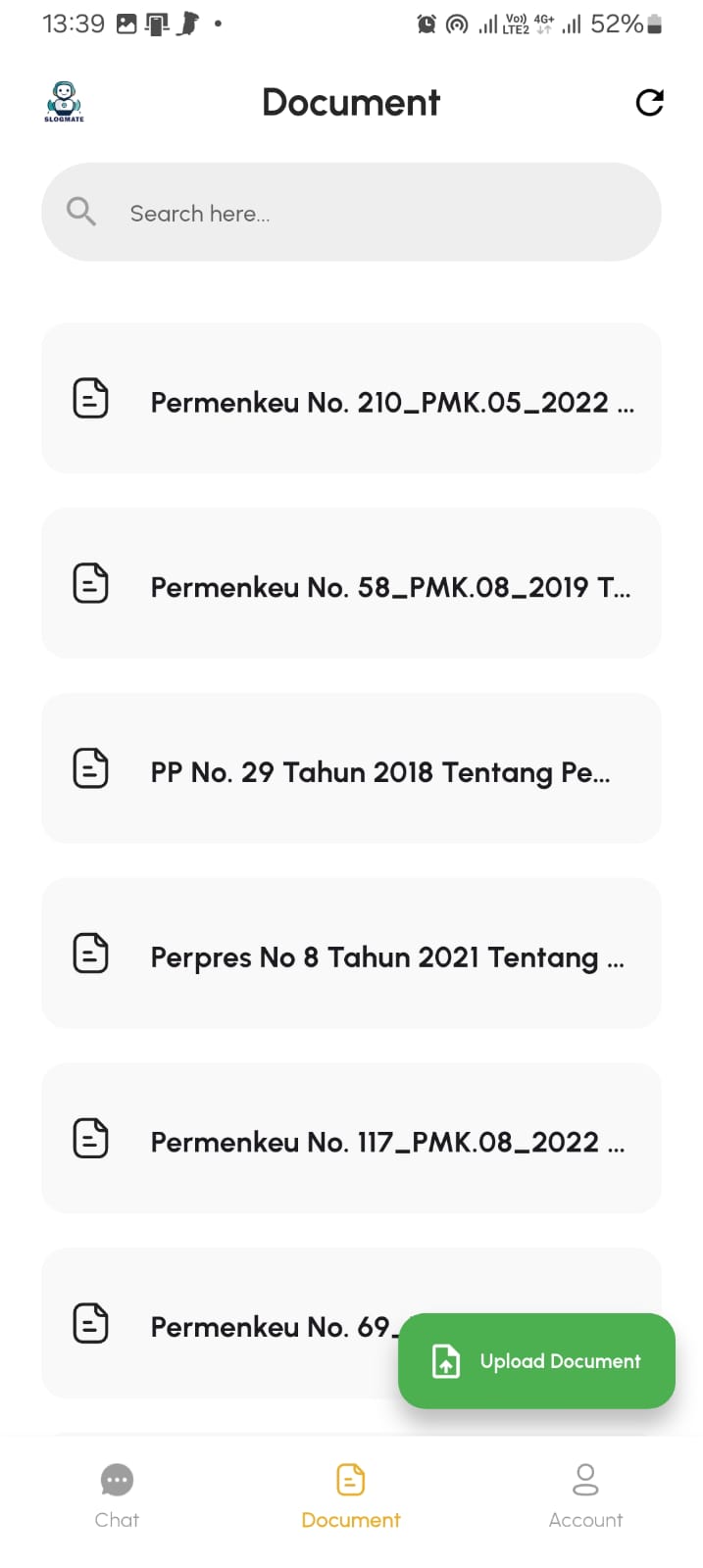Go to the Account tab
The height and width of the screenshot is (1568, 703).
click(x=585, y=1495)
